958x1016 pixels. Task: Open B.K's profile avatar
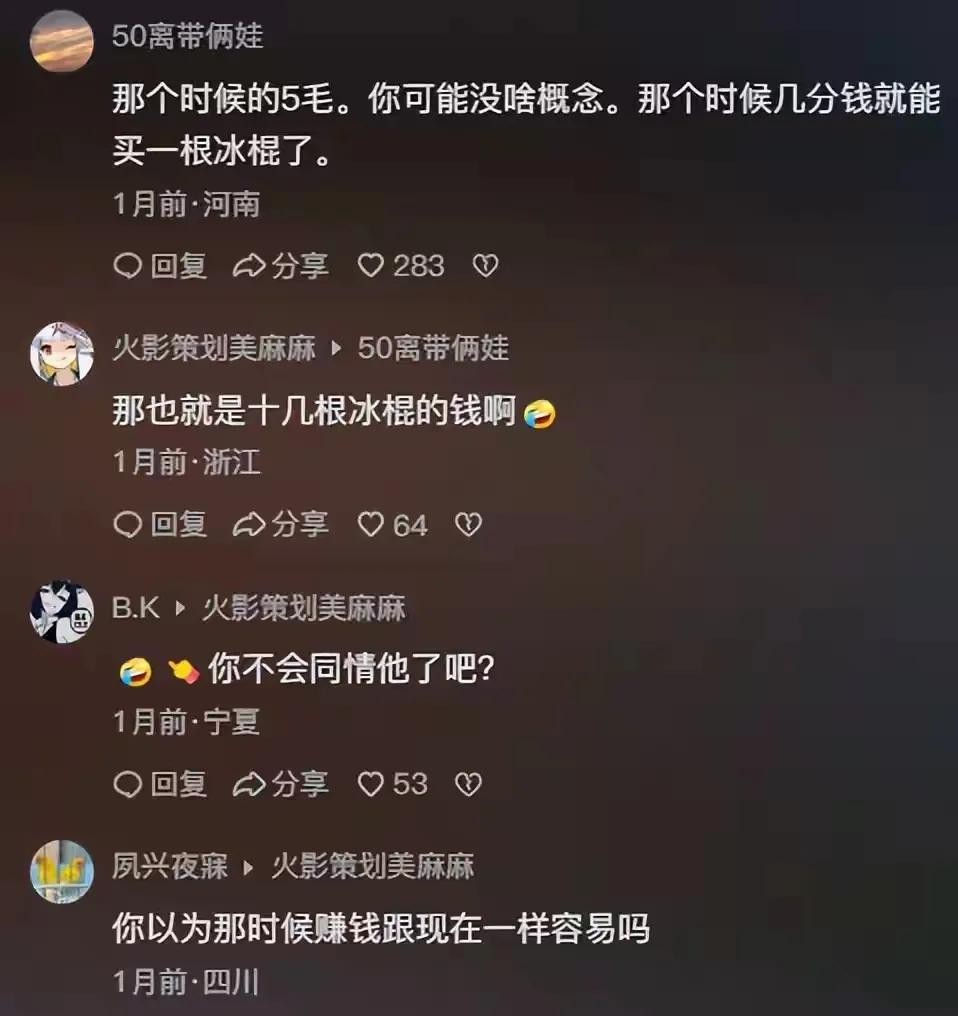click(62, 612)
